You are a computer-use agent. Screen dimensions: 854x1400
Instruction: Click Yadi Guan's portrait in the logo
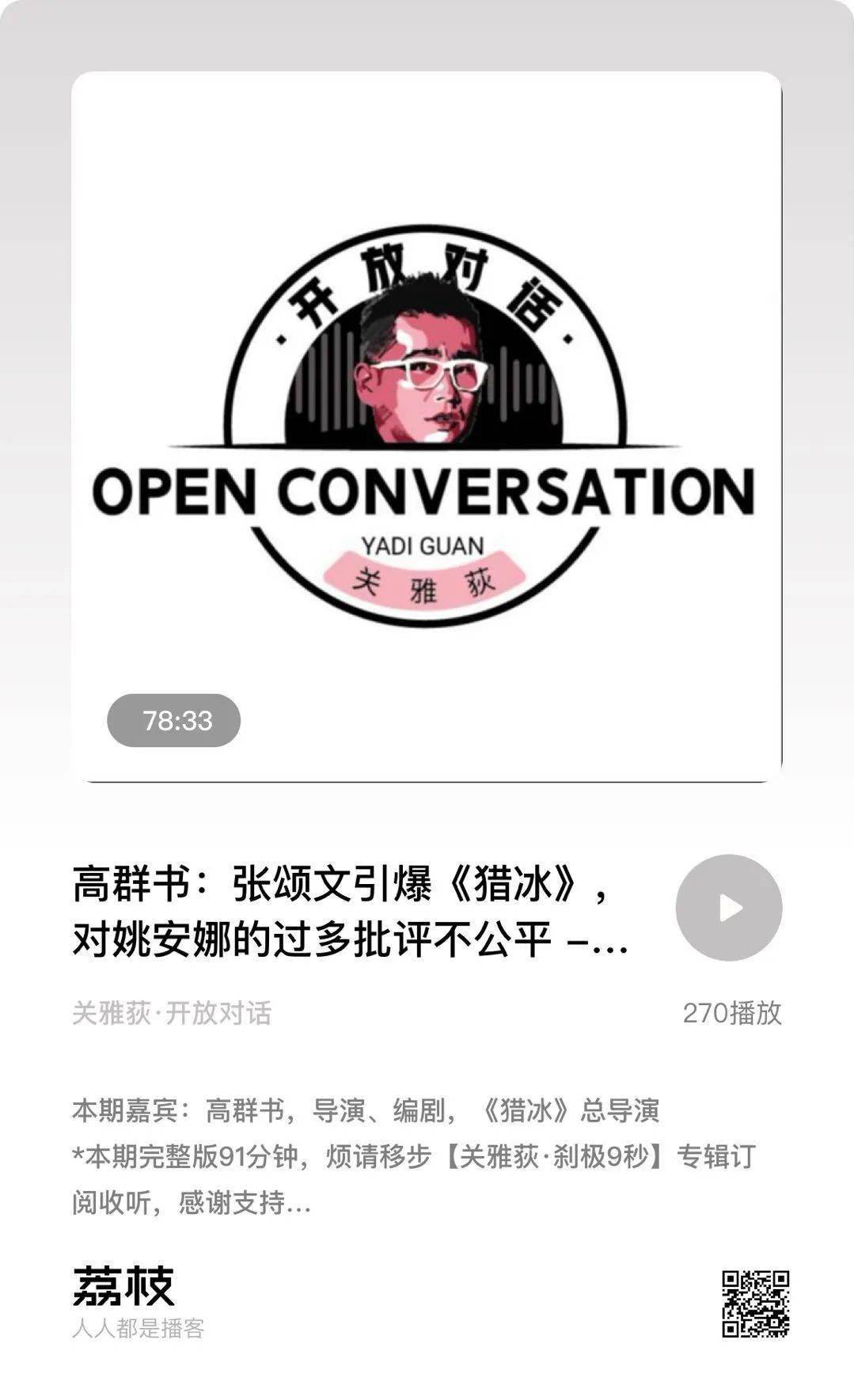[x=421, y=364]
